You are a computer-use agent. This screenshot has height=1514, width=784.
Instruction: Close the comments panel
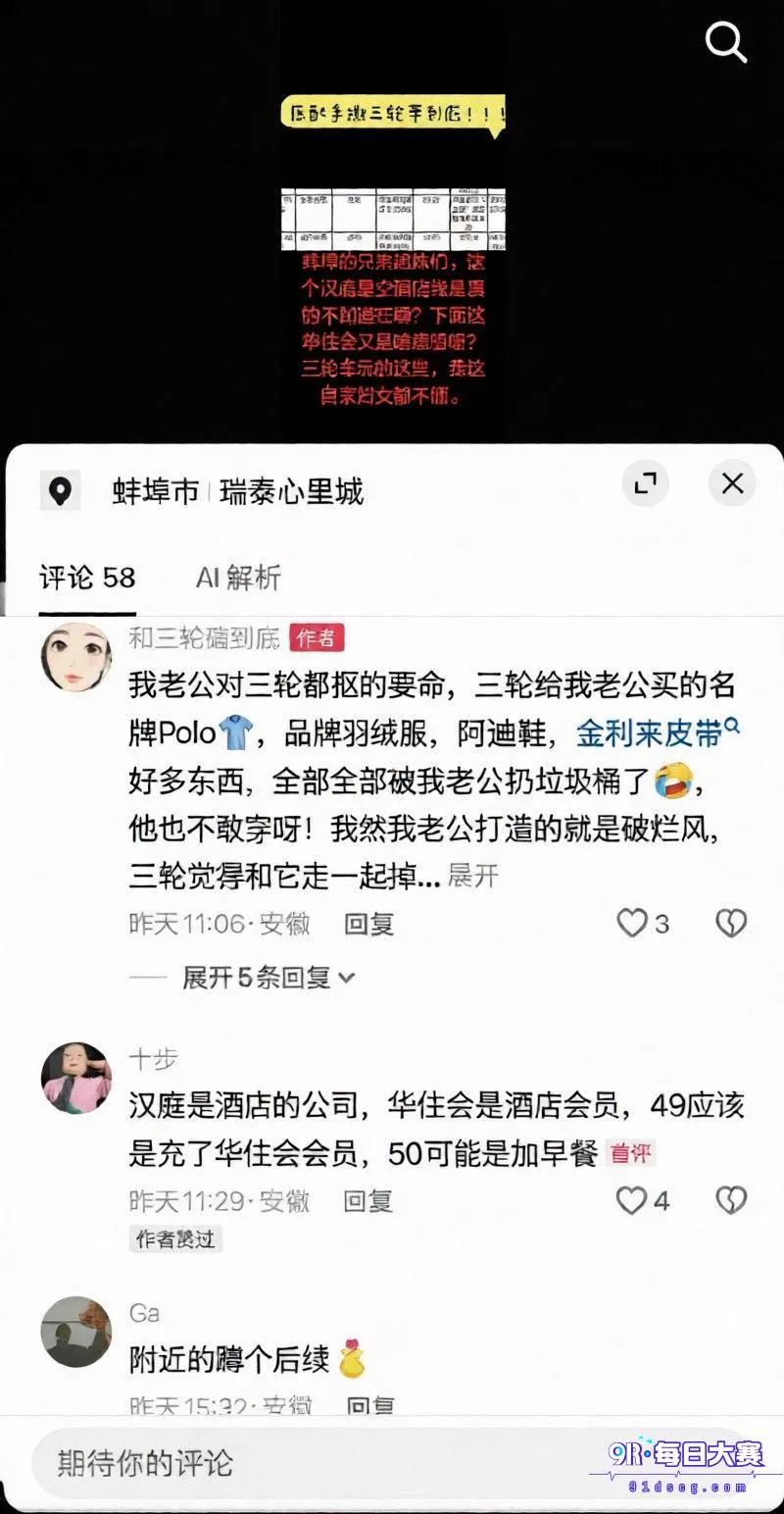(x=732, y=483)
